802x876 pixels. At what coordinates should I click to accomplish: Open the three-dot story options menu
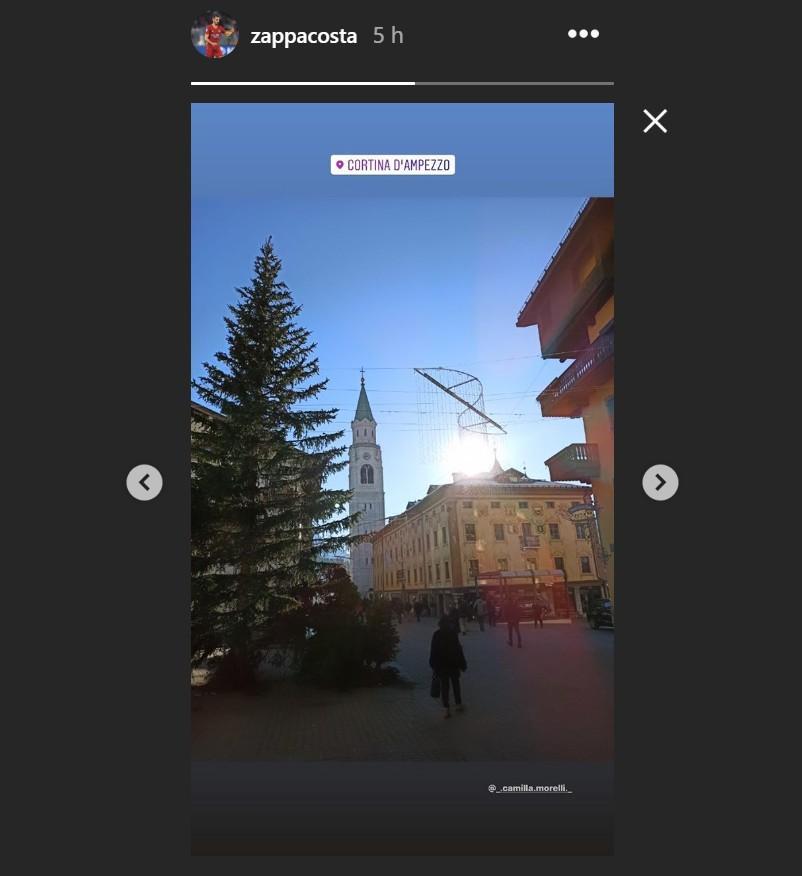(583, 34)
